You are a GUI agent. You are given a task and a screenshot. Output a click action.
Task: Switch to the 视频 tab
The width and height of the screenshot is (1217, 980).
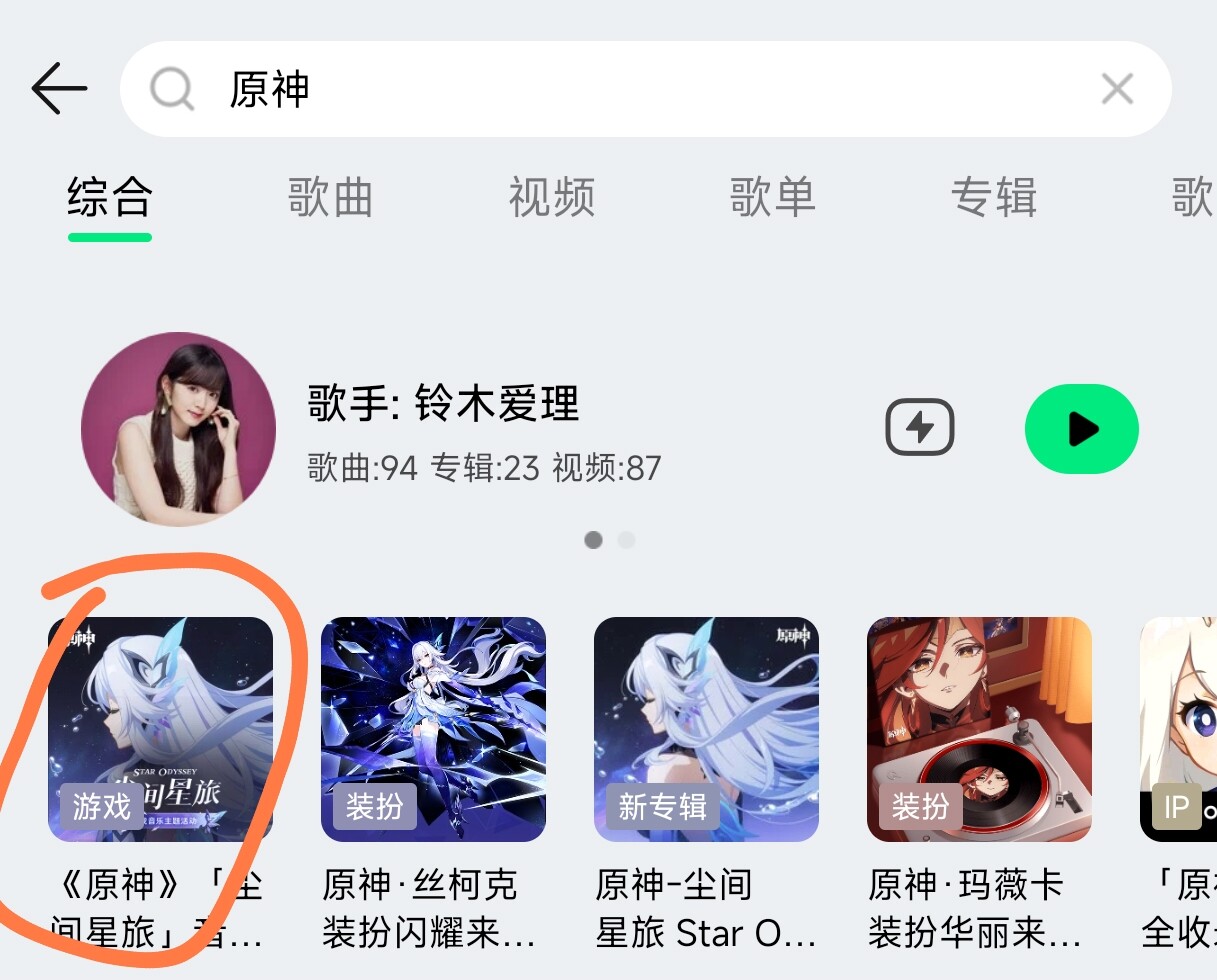point(551,197)
